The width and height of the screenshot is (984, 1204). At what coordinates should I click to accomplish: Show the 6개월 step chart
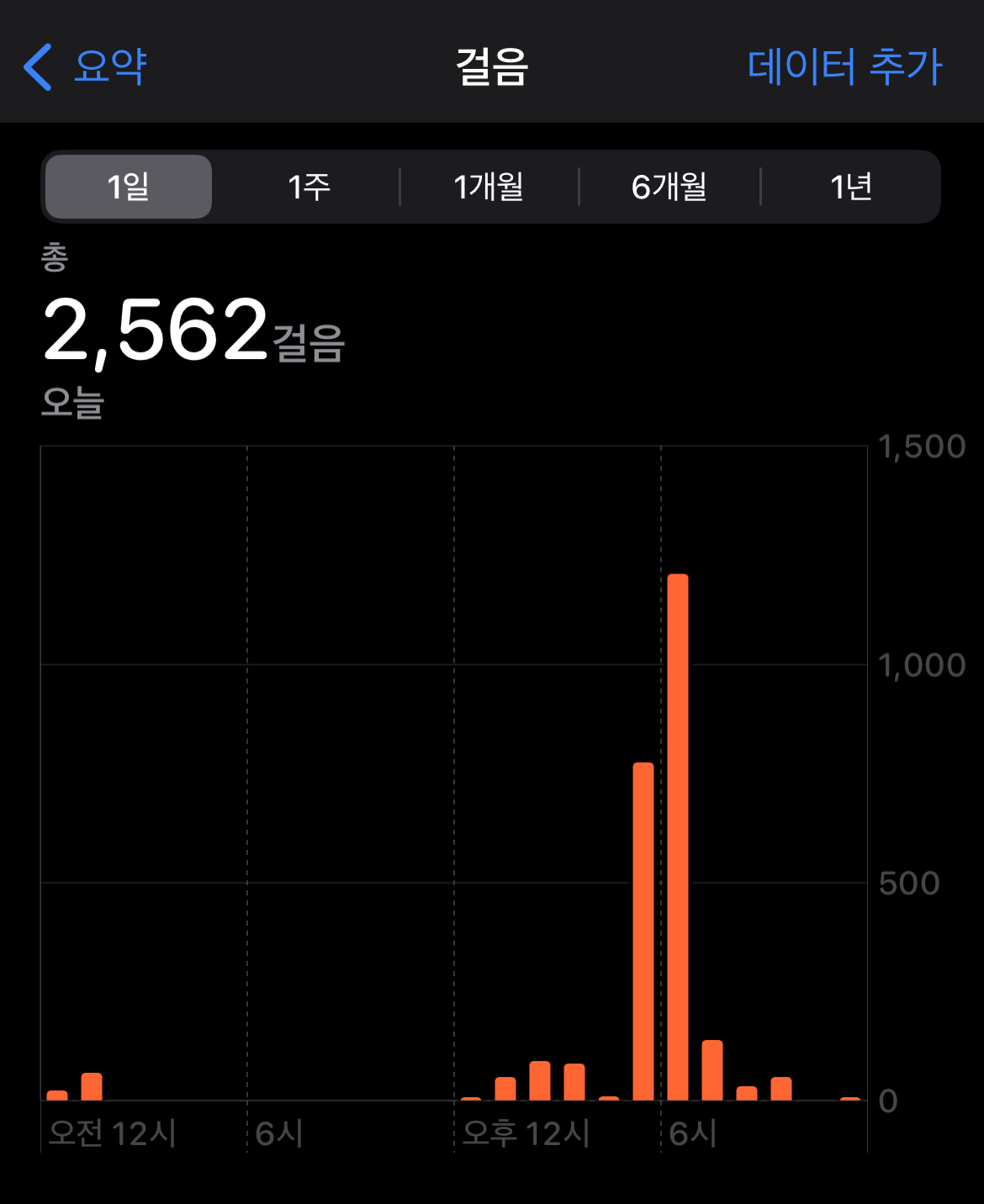tap(669, 187)
